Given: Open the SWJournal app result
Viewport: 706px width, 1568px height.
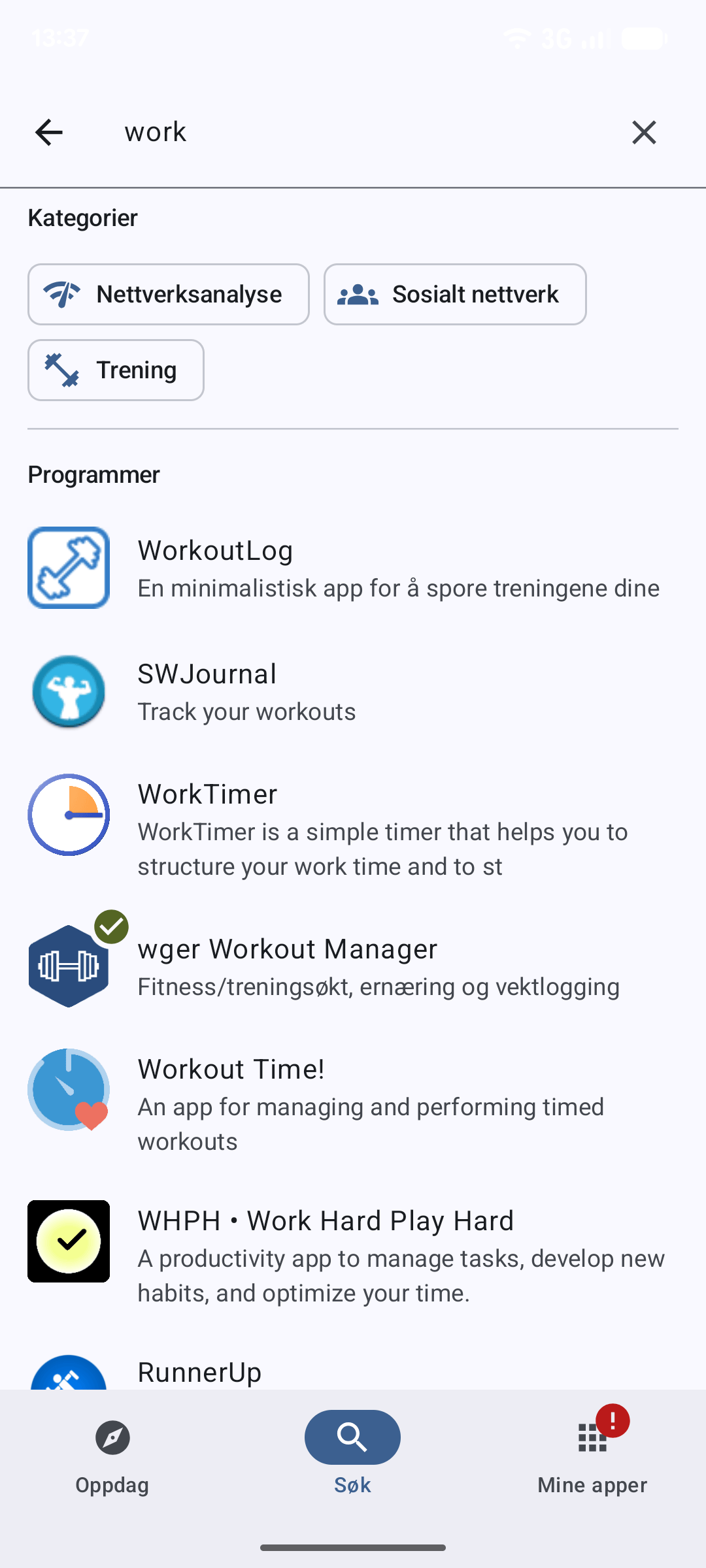Looking at the screenshot, I should coord(353,692).
